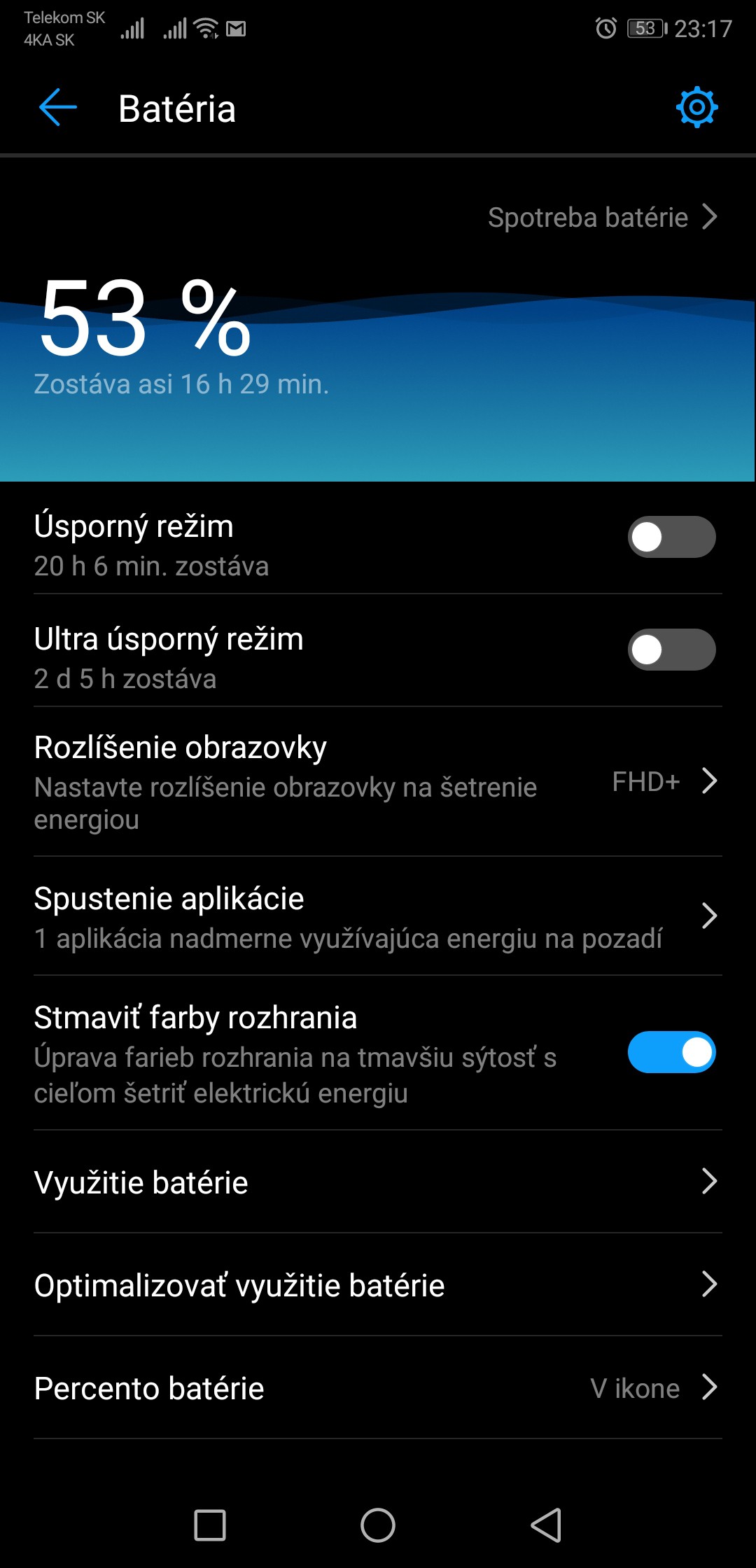Open Využitie batérie
The height and width of the screenshot is (1568, 756).
pos(378,1182)
